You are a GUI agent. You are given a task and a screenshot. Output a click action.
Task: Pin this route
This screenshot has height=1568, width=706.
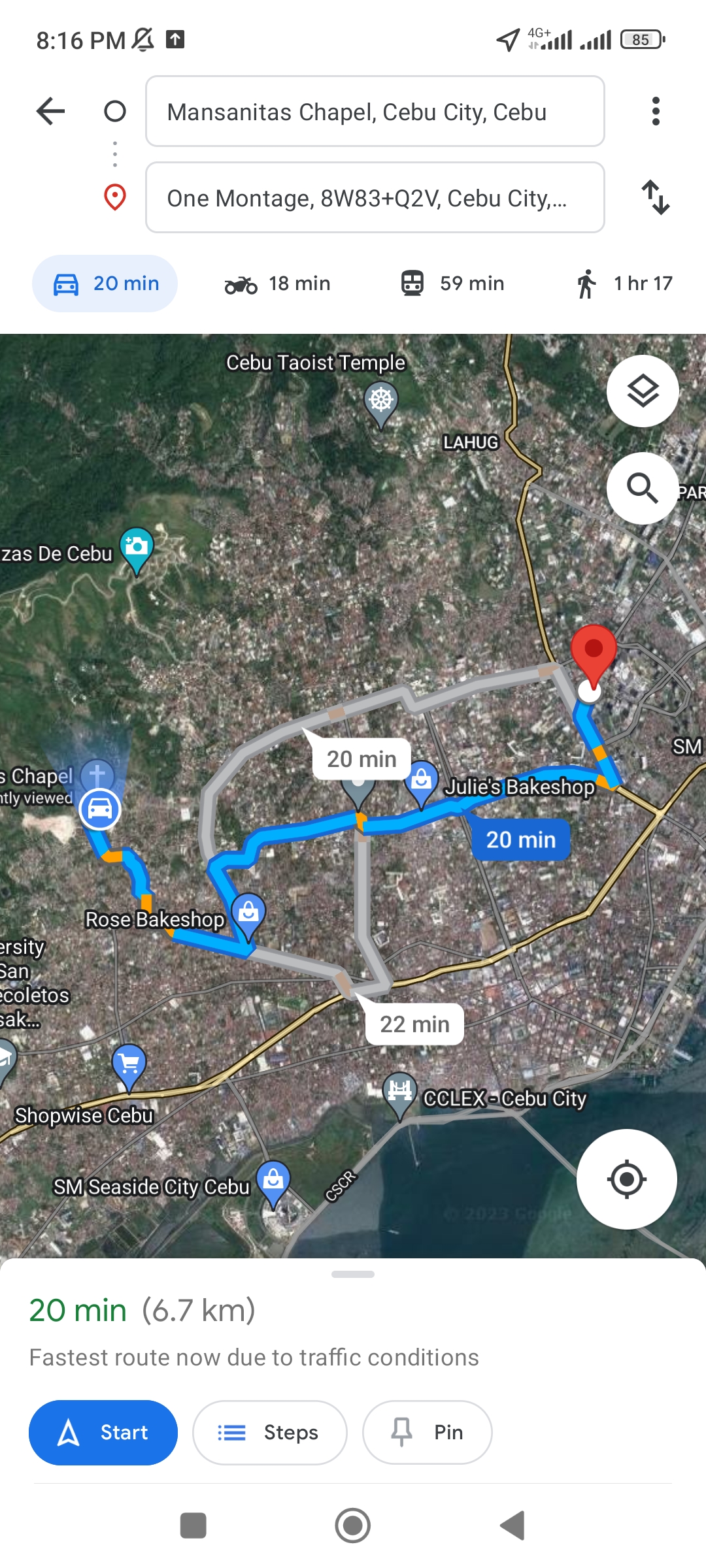[x=427, y=1433]
